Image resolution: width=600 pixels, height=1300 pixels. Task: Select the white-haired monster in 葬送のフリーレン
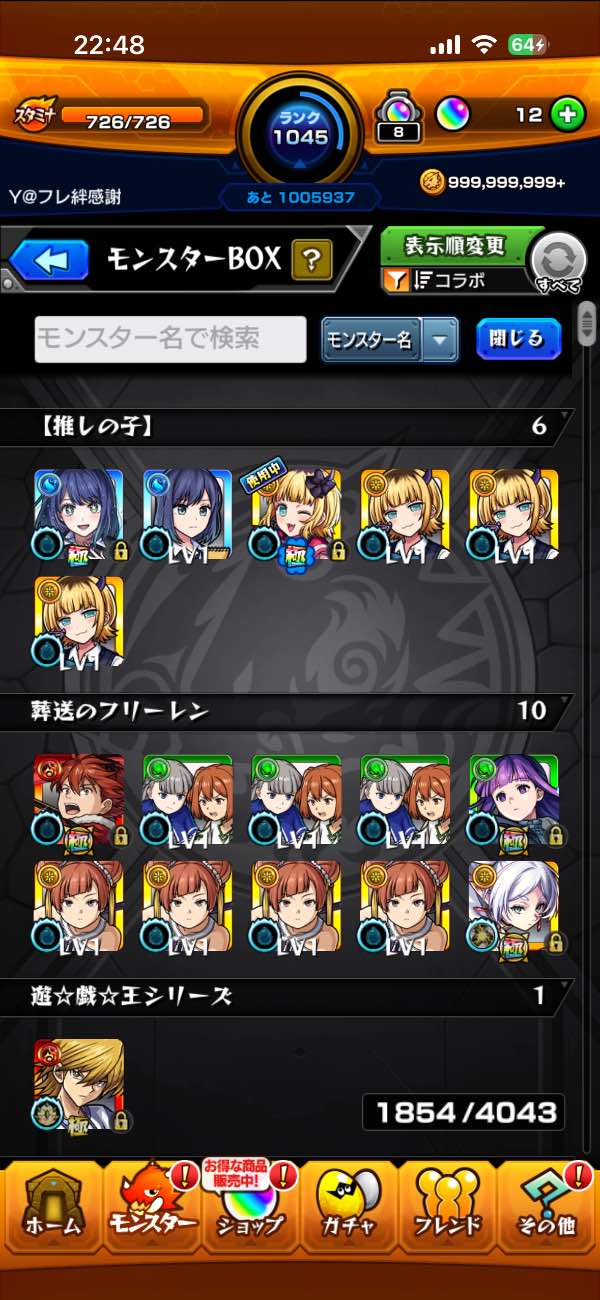514,906
